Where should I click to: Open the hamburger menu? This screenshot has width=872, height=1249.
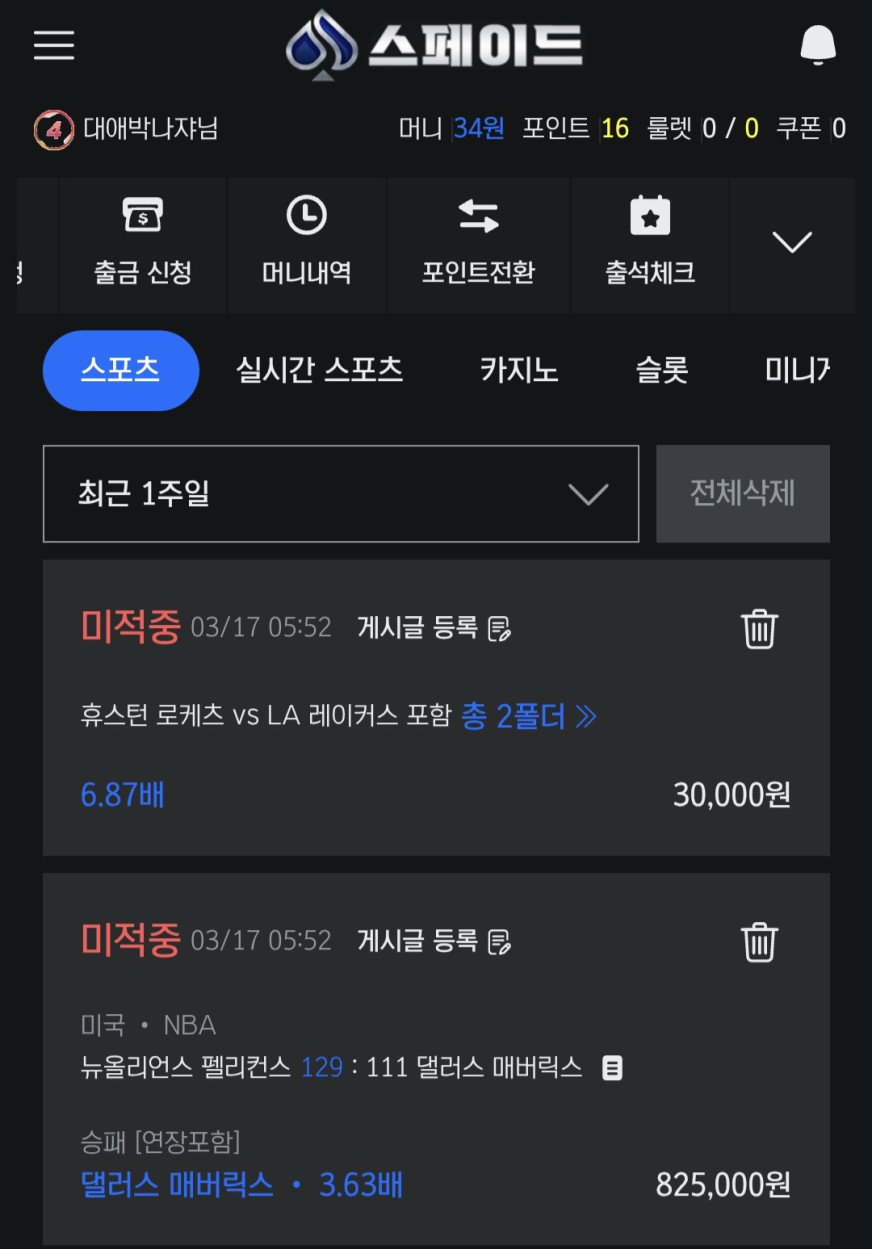[x=54, y=45]
